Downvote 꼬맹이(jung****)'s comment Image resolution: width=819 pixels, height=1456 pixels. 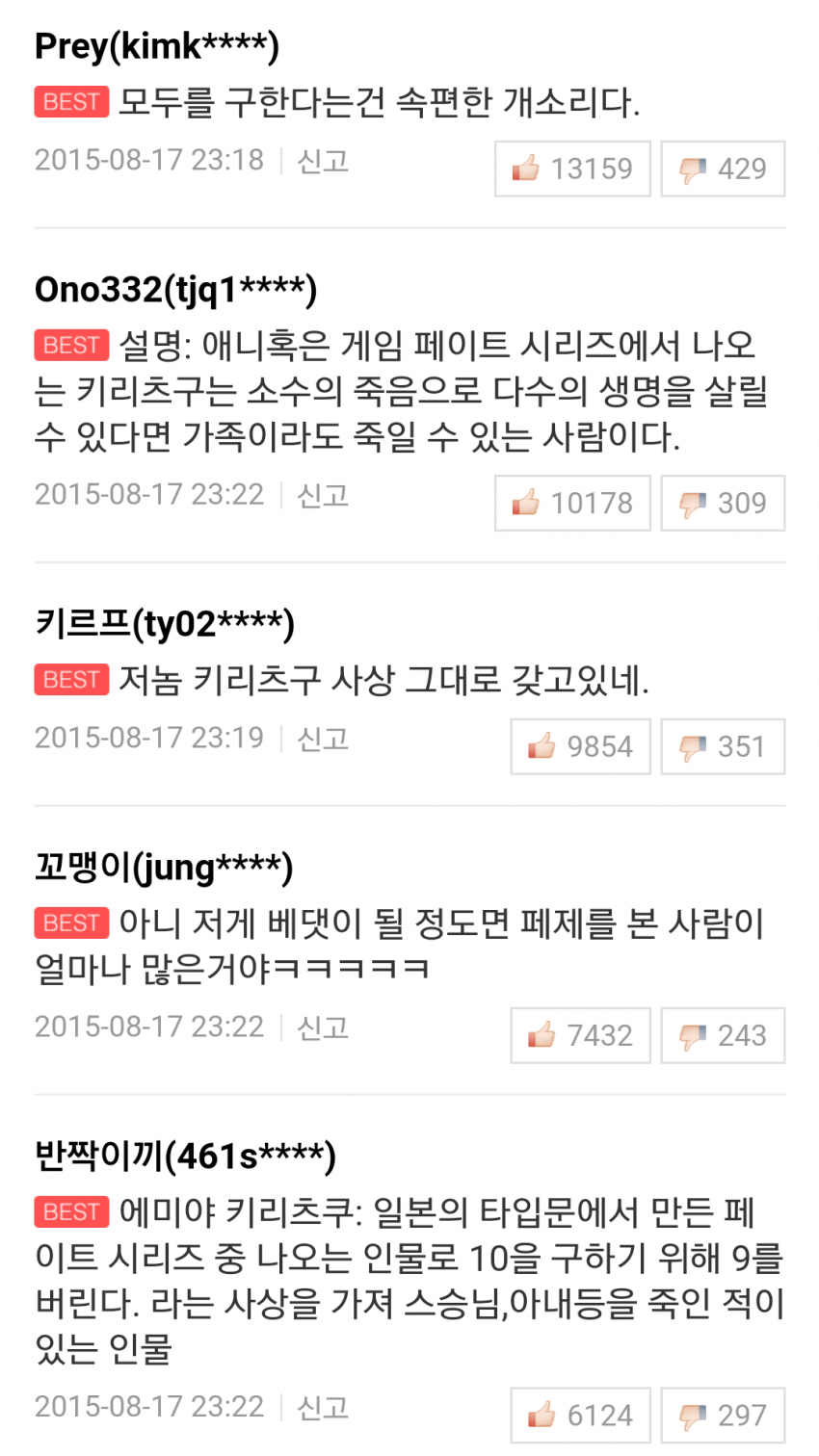pyautogui.click(x=723, y=1035)
